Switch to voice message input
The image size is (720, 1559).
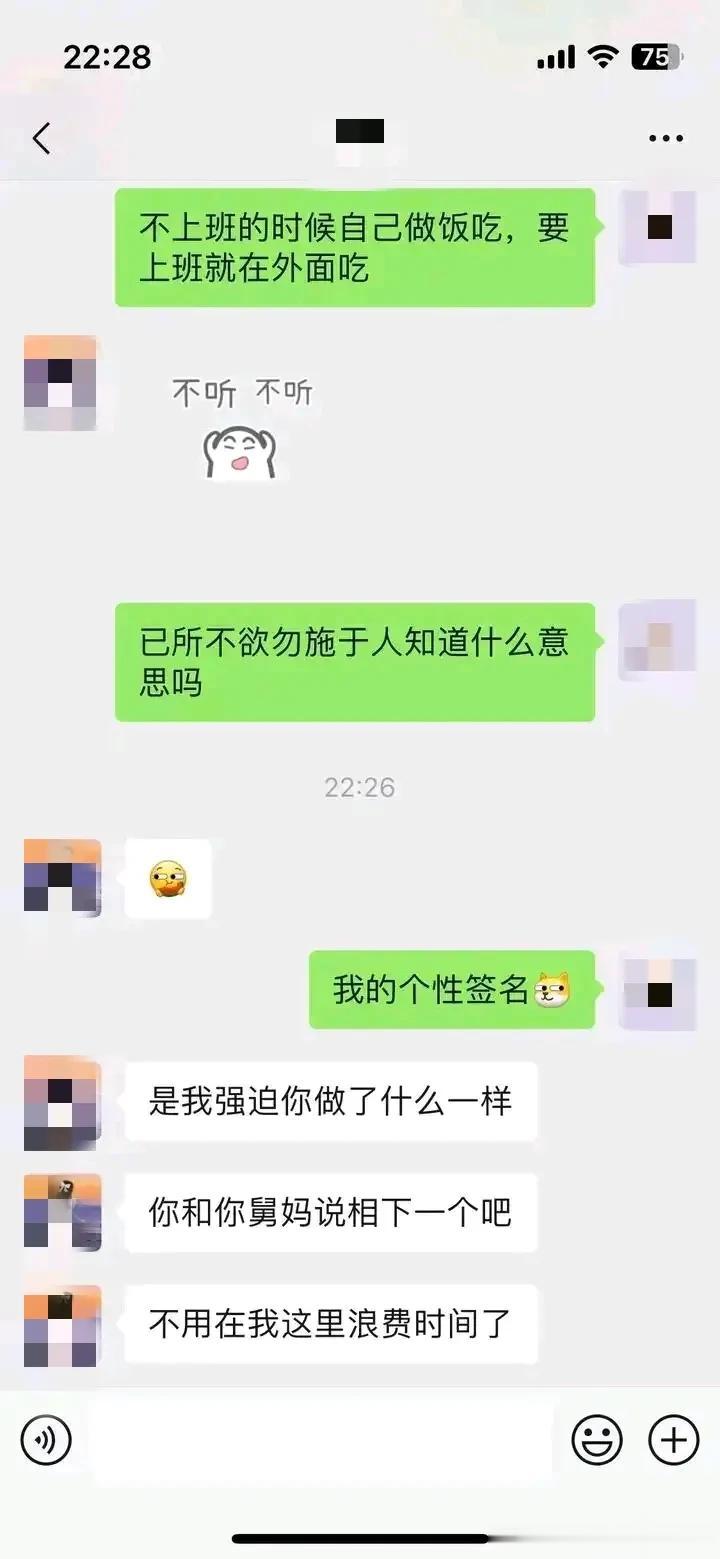(x=46, y=1441)
